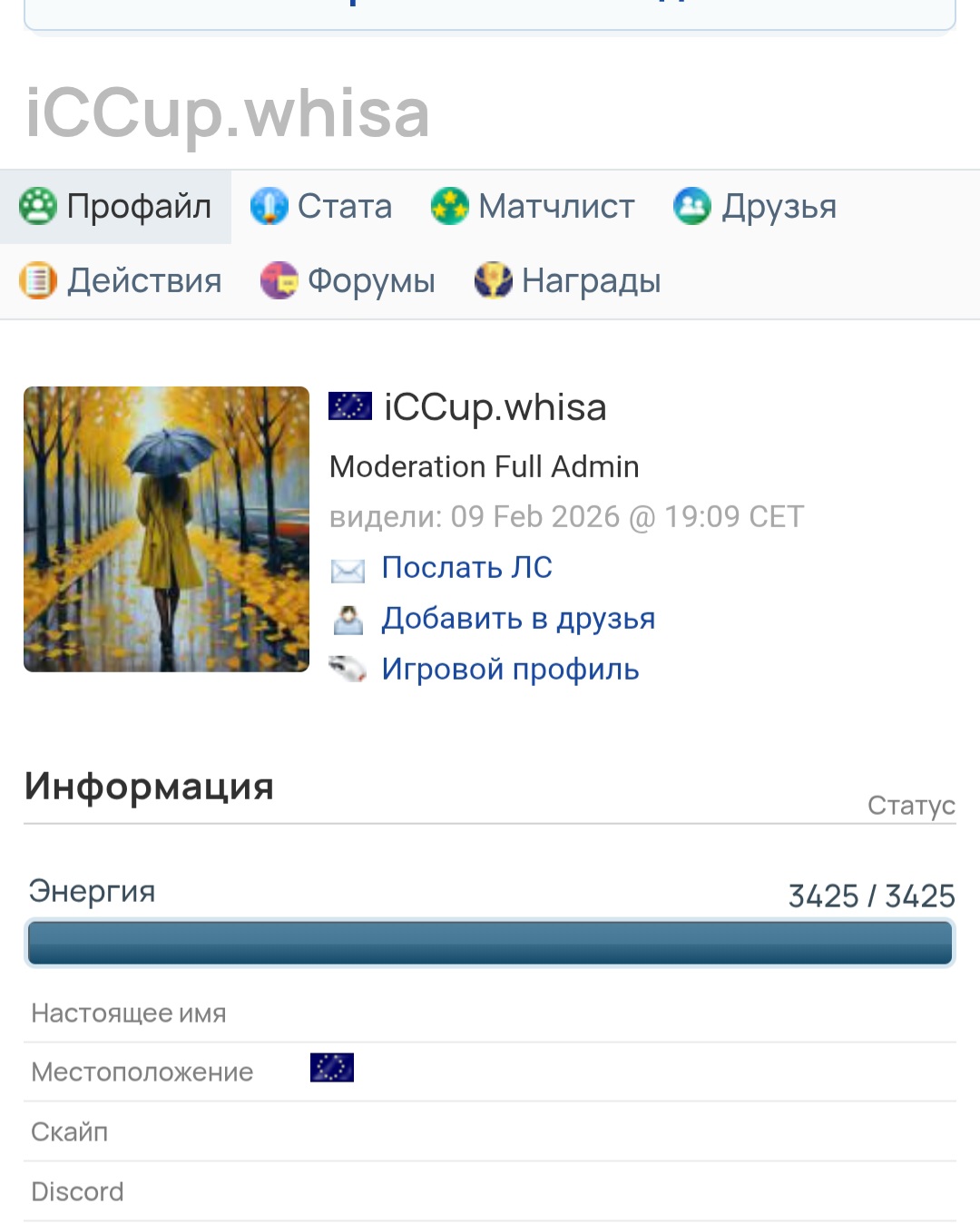
Task: Tap Добавить в друзья link
Action: [517, 619]
